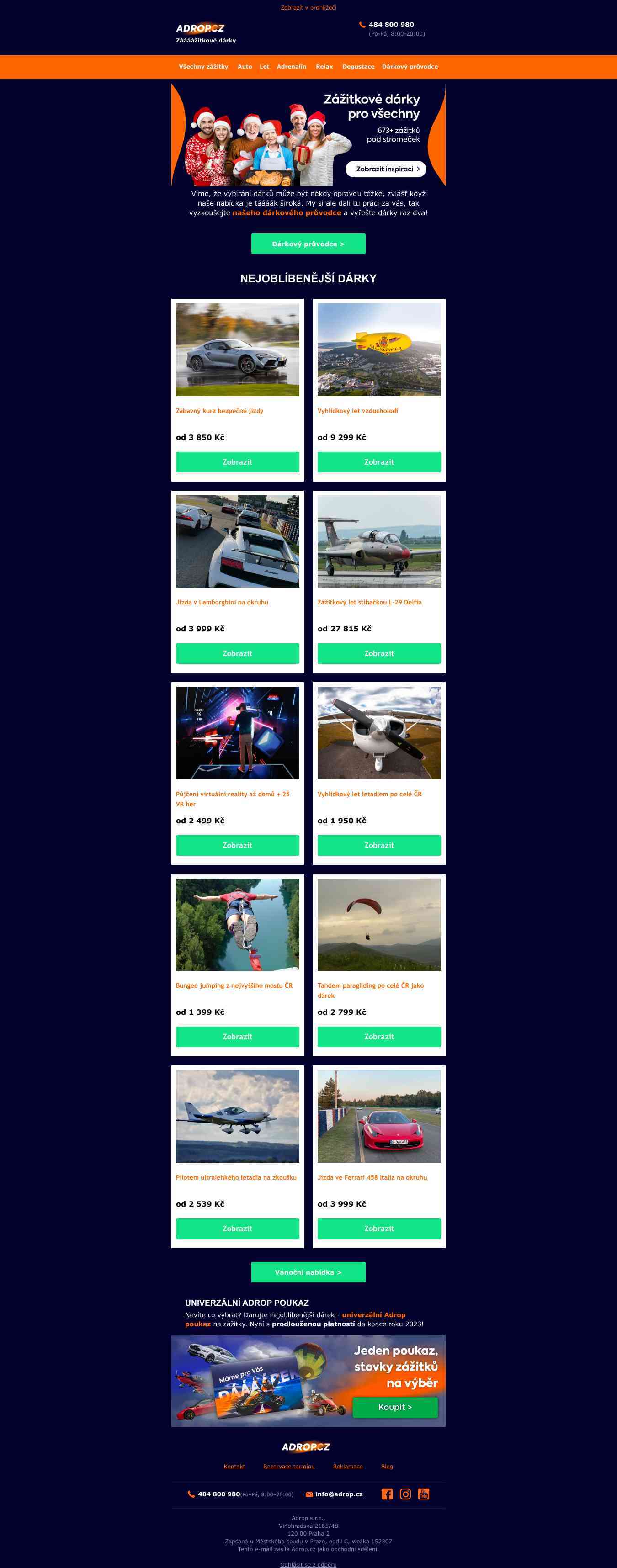Open the virtual reality rental card image
The width and height of the screenshot is (617, 1568).
[238, 733]
